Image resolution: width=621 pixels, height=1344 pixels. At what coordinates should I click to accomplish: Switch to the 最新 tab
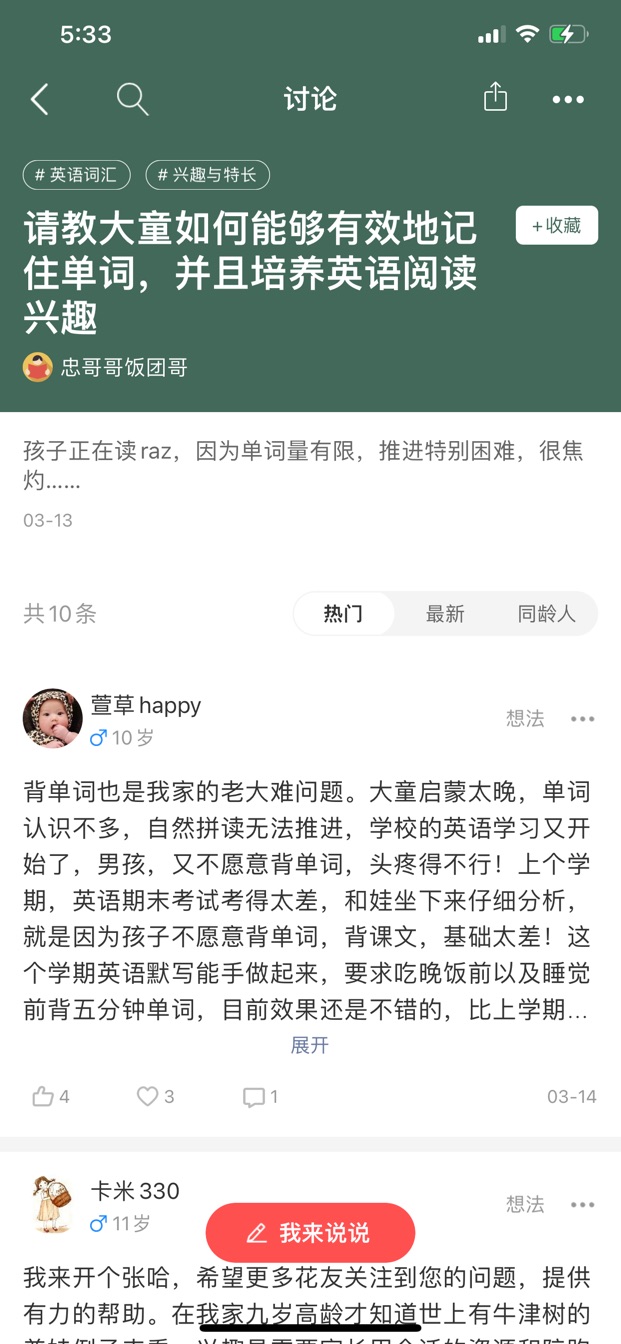tap(445, 613)
